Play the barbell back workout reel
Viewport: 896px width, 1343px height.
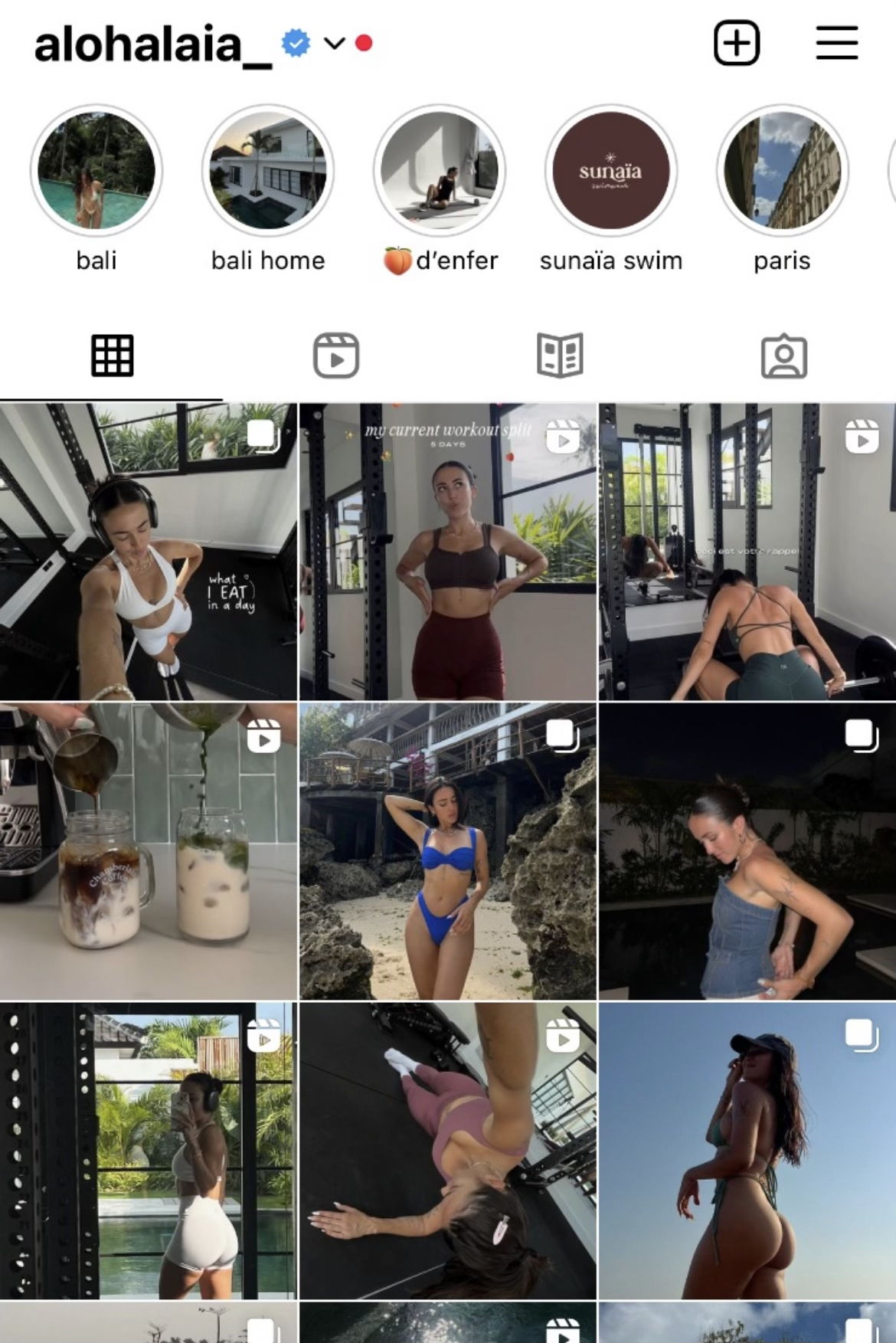pyautogui.click(x=747, y=552)
